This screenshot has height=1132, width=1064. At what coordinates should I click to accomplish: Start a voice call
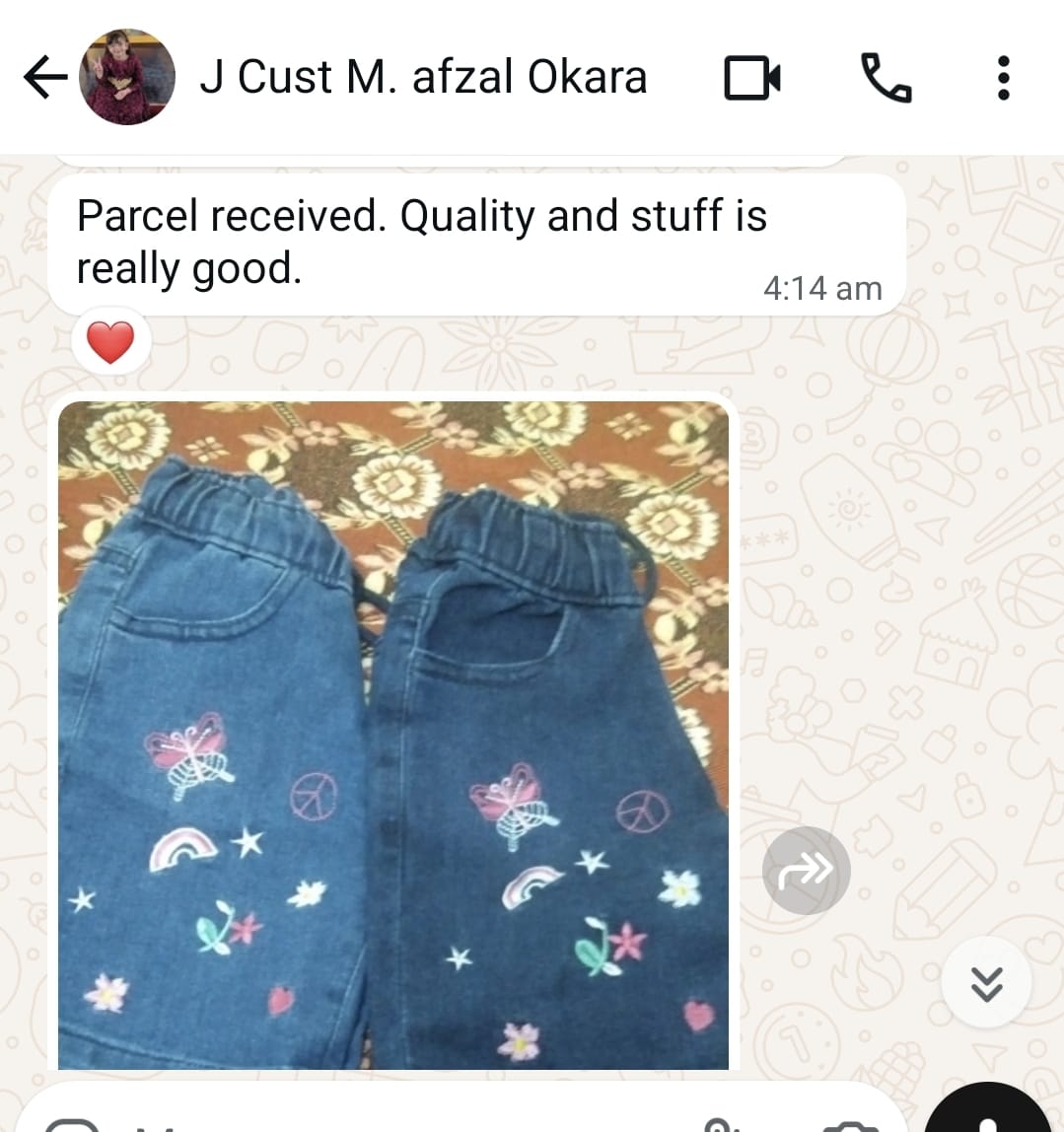coord(887,77)
